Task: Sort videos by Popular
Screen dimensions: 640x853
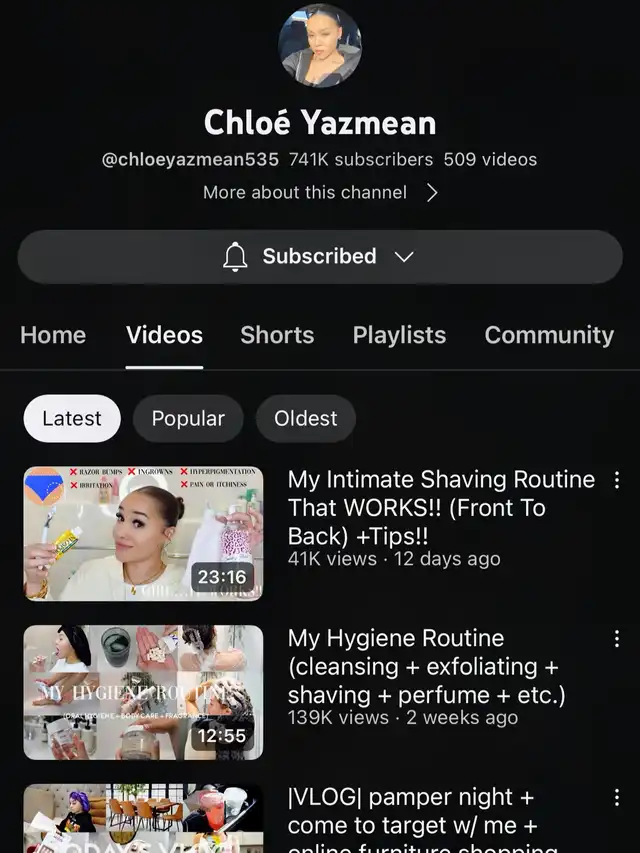Action: pyautogui.click(x=188, y=418)
